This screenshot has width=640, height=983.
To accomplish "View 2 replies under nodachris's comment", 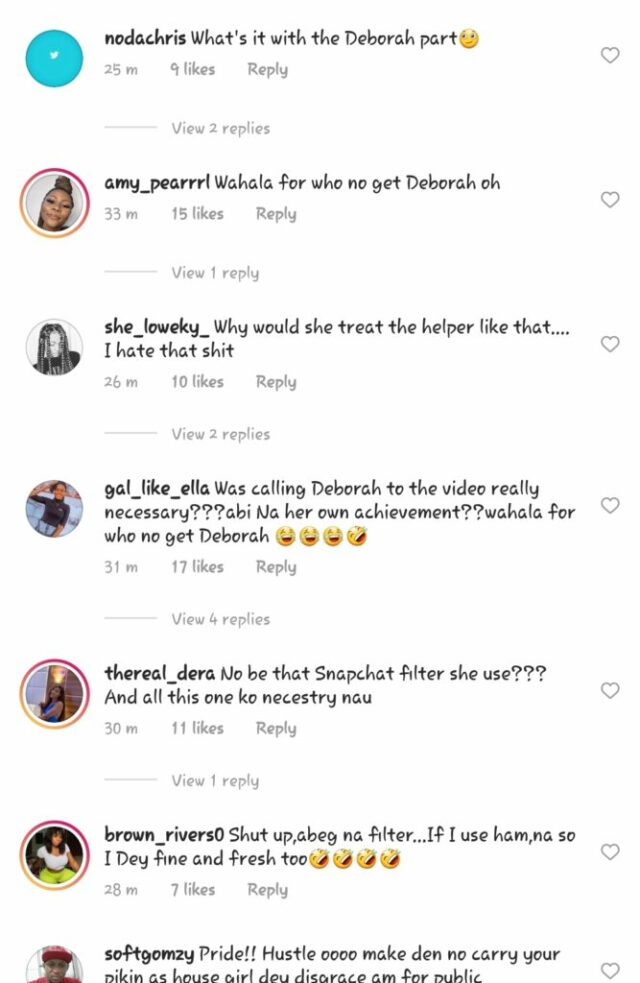I will click(x=220, y=128).
